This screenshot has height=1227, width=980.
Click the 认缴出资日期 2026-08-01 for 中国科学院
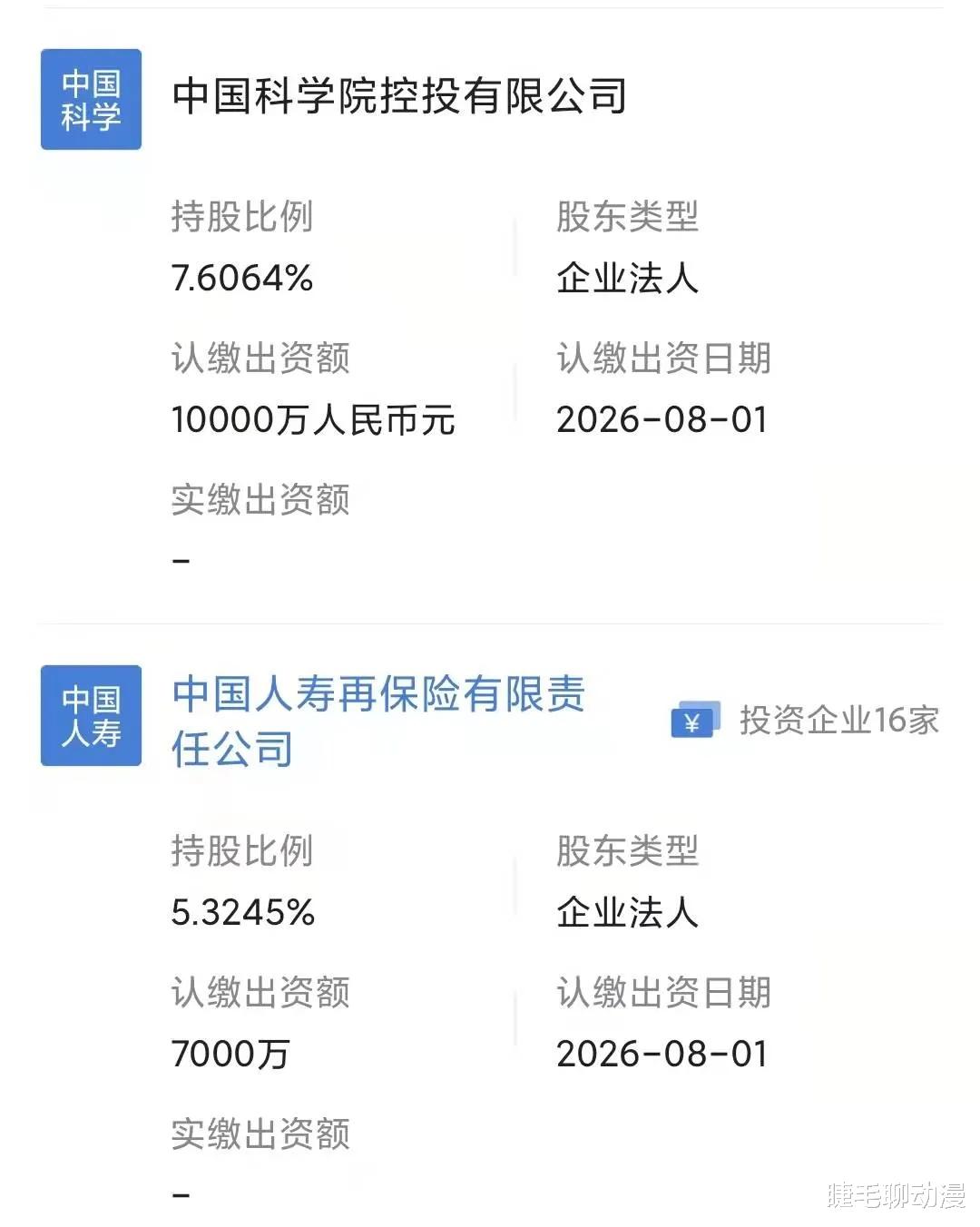point(662,419)
